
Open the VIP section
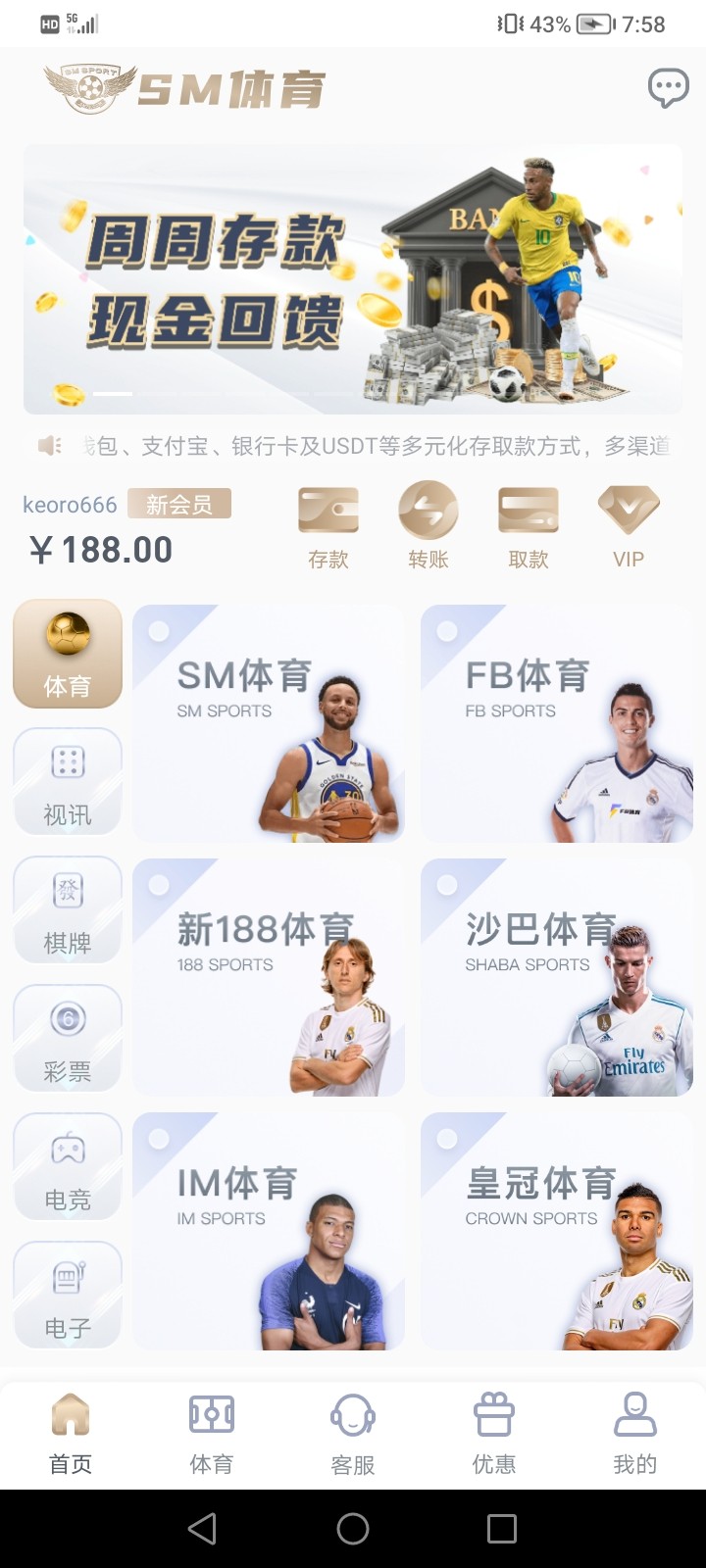629,525
